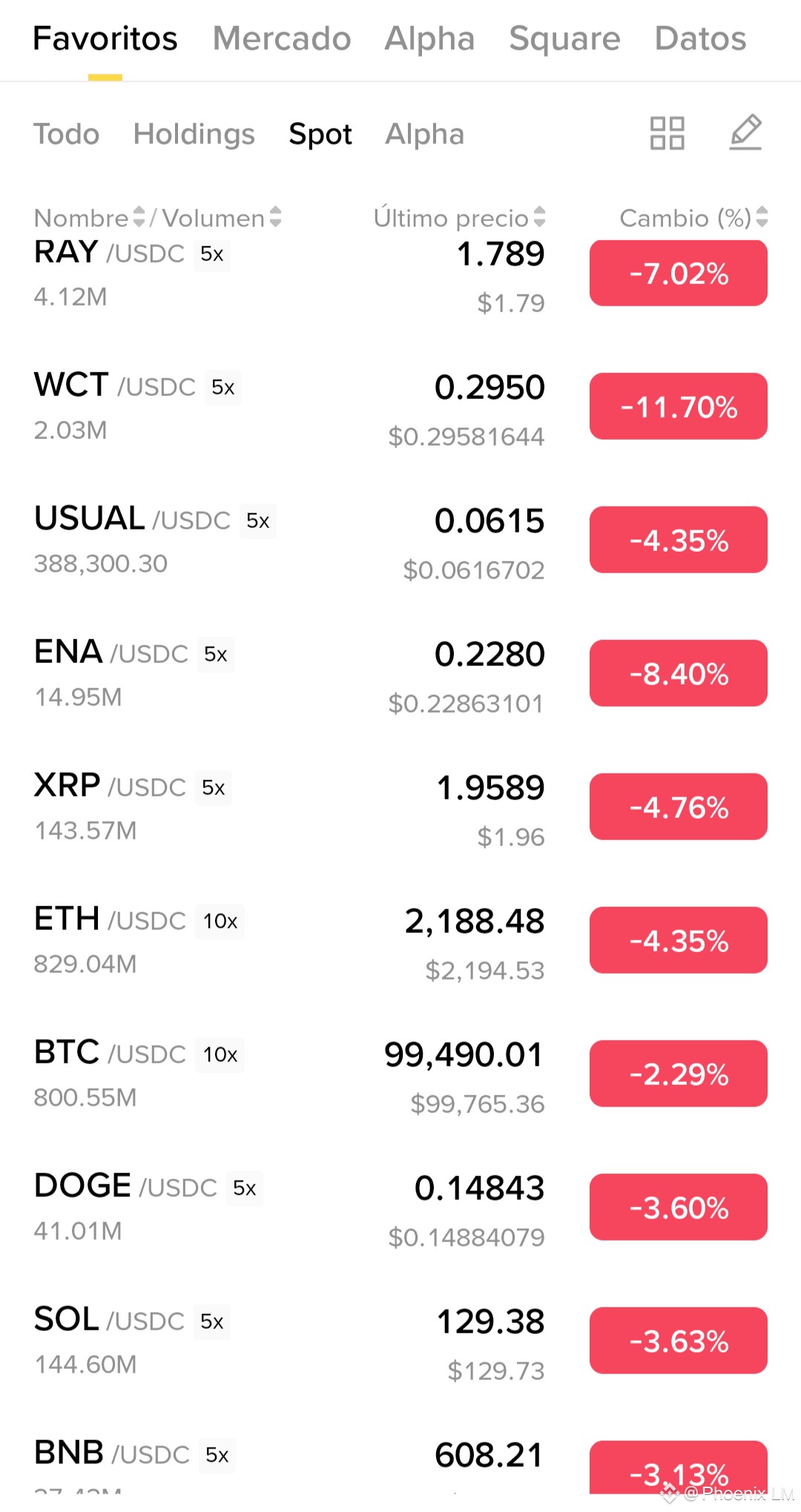Open the Square tab
This screenshot has width=801, height=1512.
[564, 39]
